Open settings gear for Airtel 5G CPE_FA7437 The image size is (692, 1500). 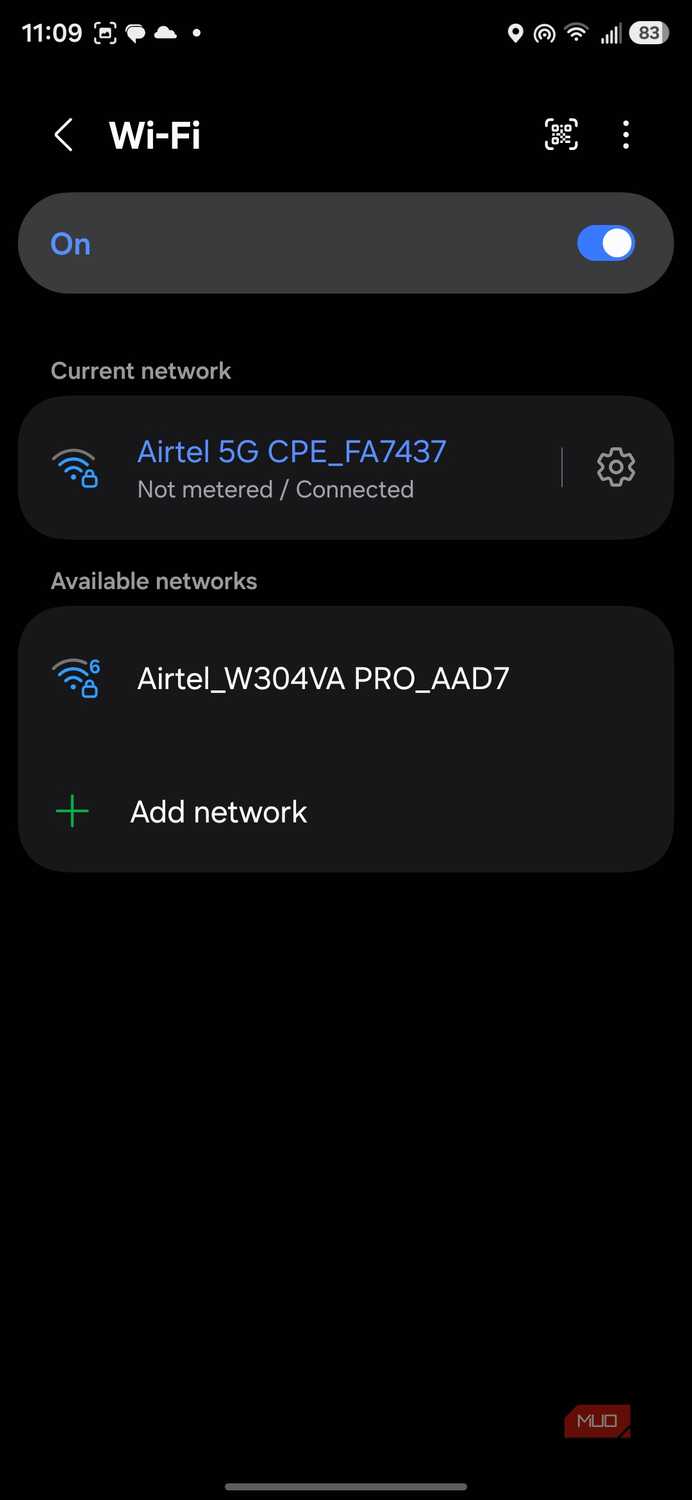pos(616,467)
